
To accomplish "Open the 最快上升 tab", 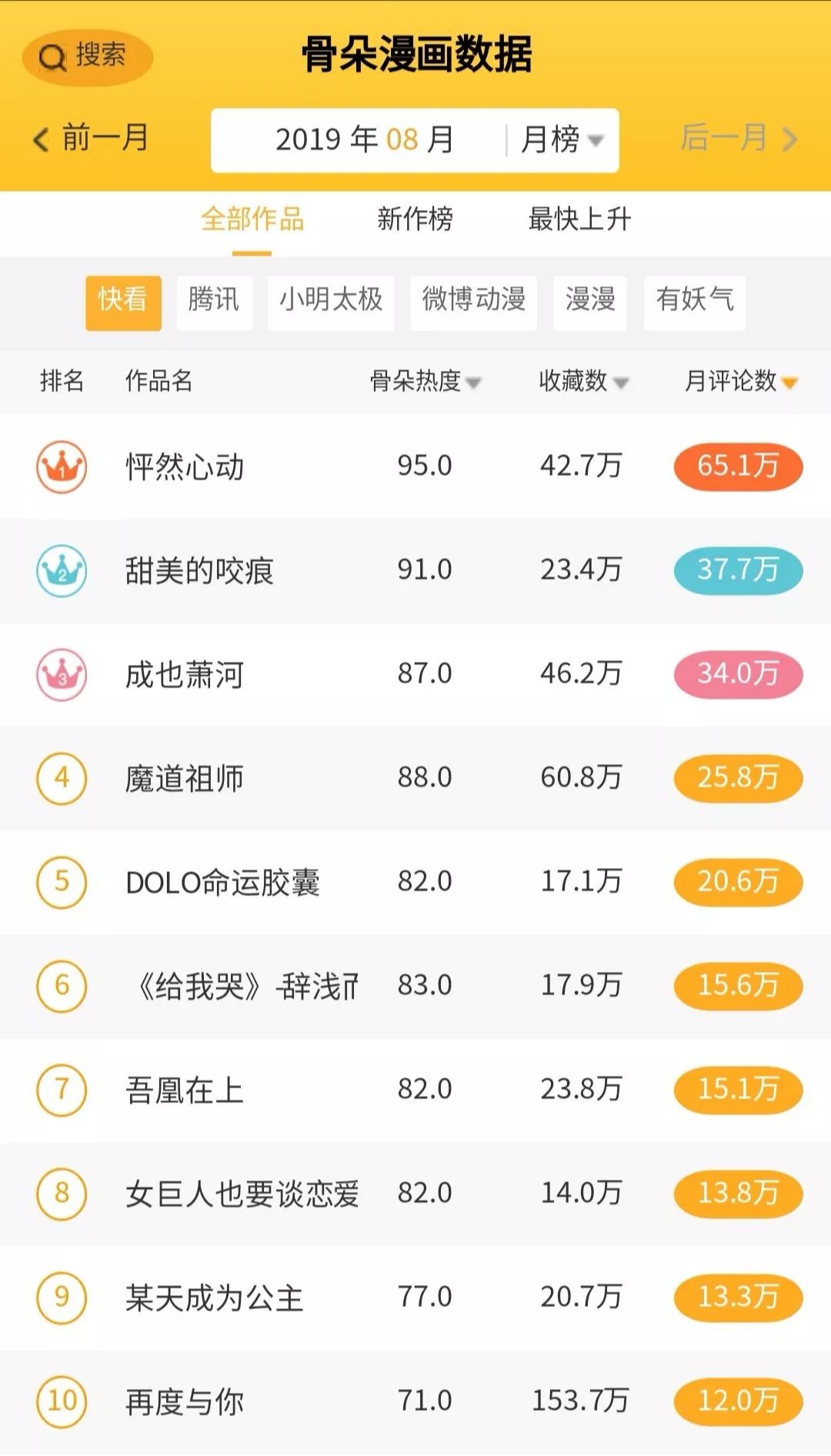I will click(578, 221).
